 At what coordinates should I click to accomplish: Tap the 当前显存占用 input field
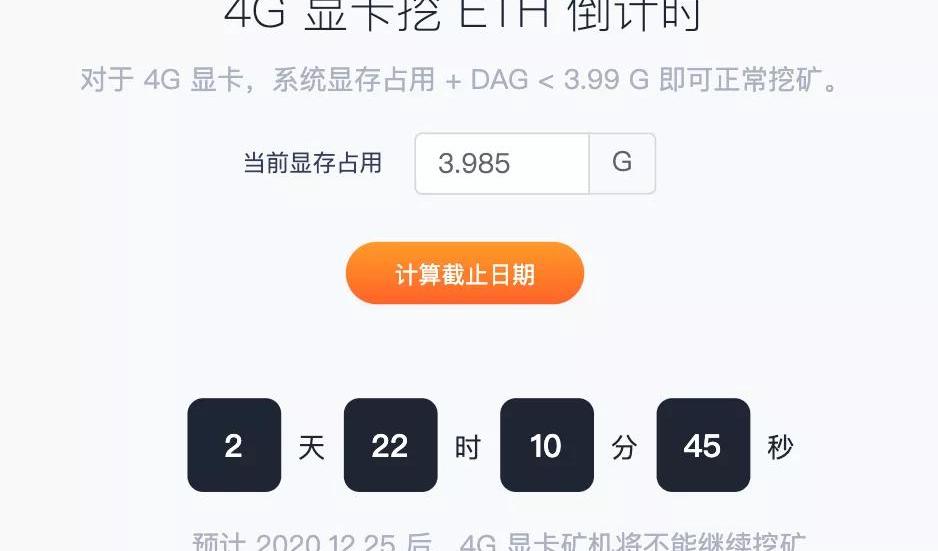click(502, 163)
